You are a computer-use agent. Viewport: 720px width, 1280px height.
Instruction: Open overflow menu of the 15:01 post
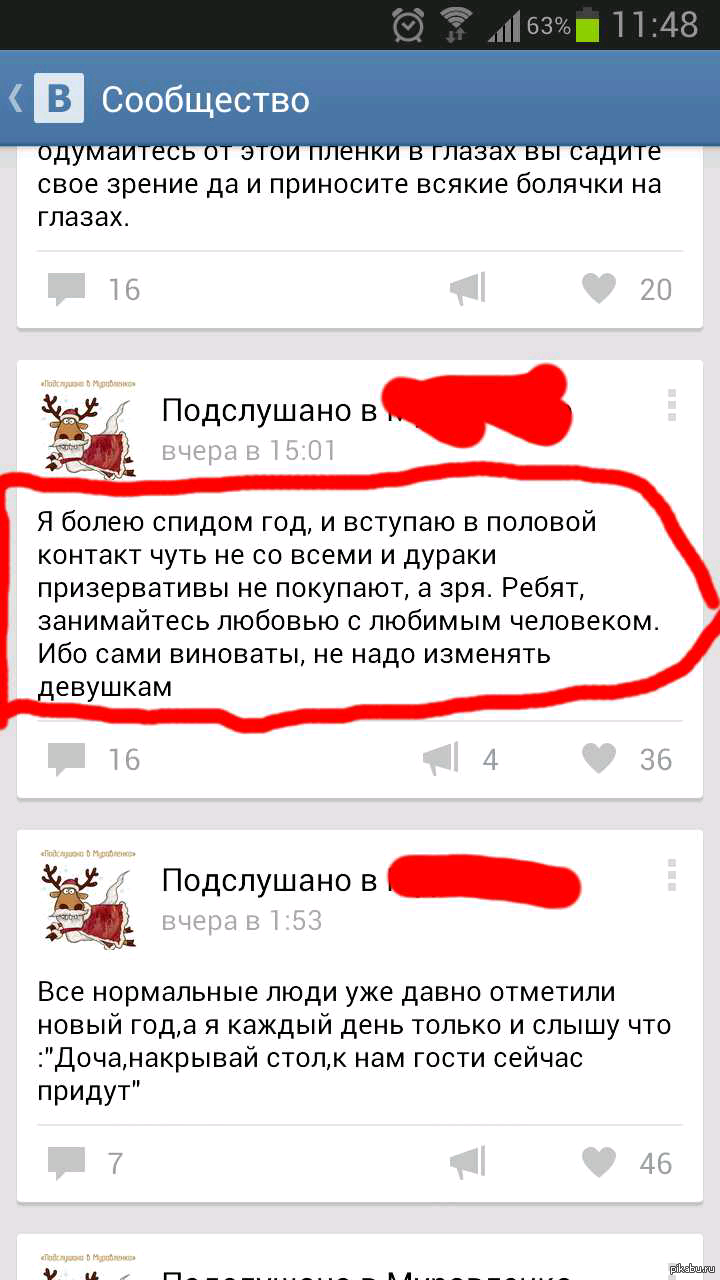[671, 405]
